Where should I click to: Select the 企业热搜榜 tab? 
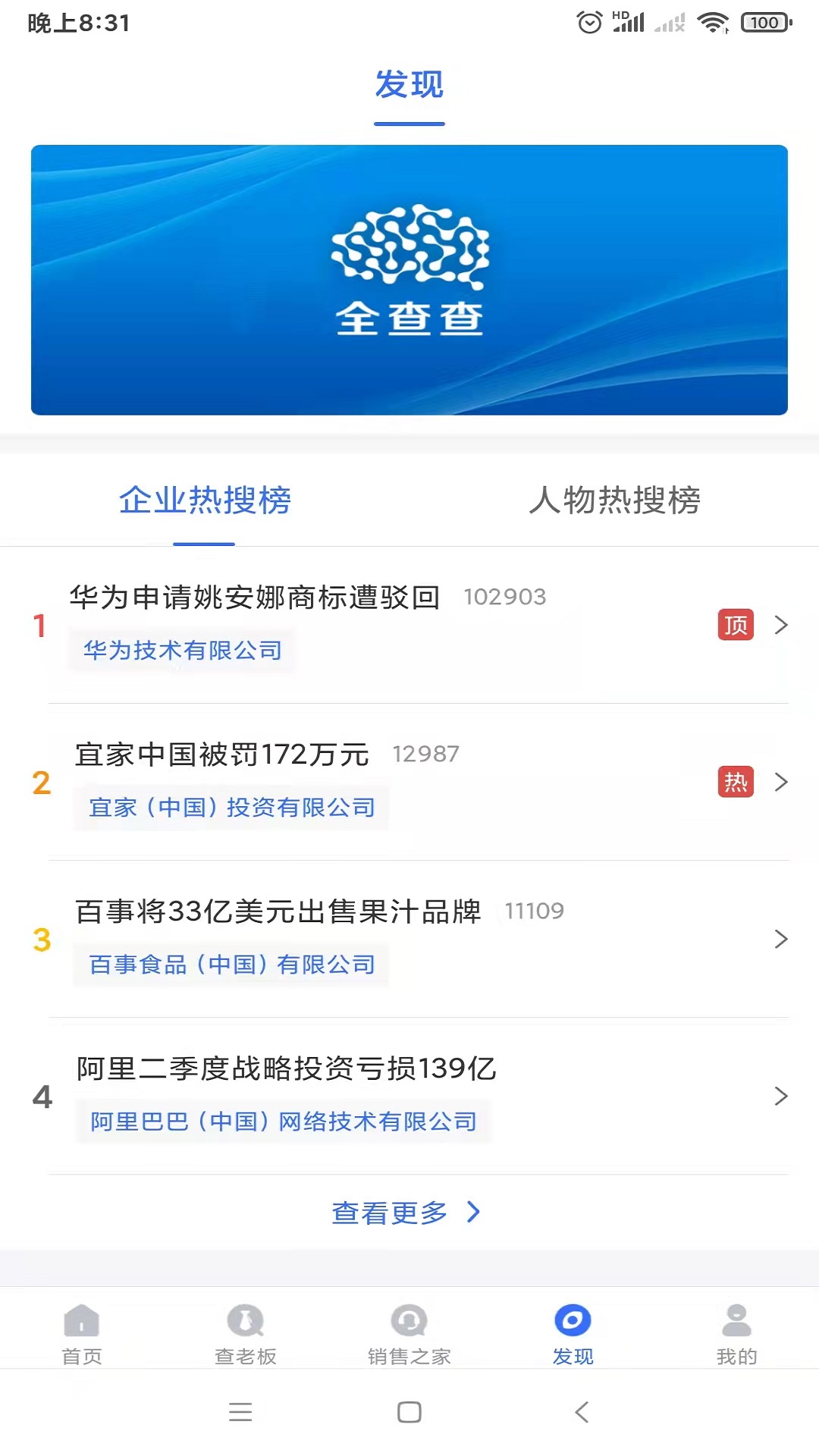[x=205, y=500]
